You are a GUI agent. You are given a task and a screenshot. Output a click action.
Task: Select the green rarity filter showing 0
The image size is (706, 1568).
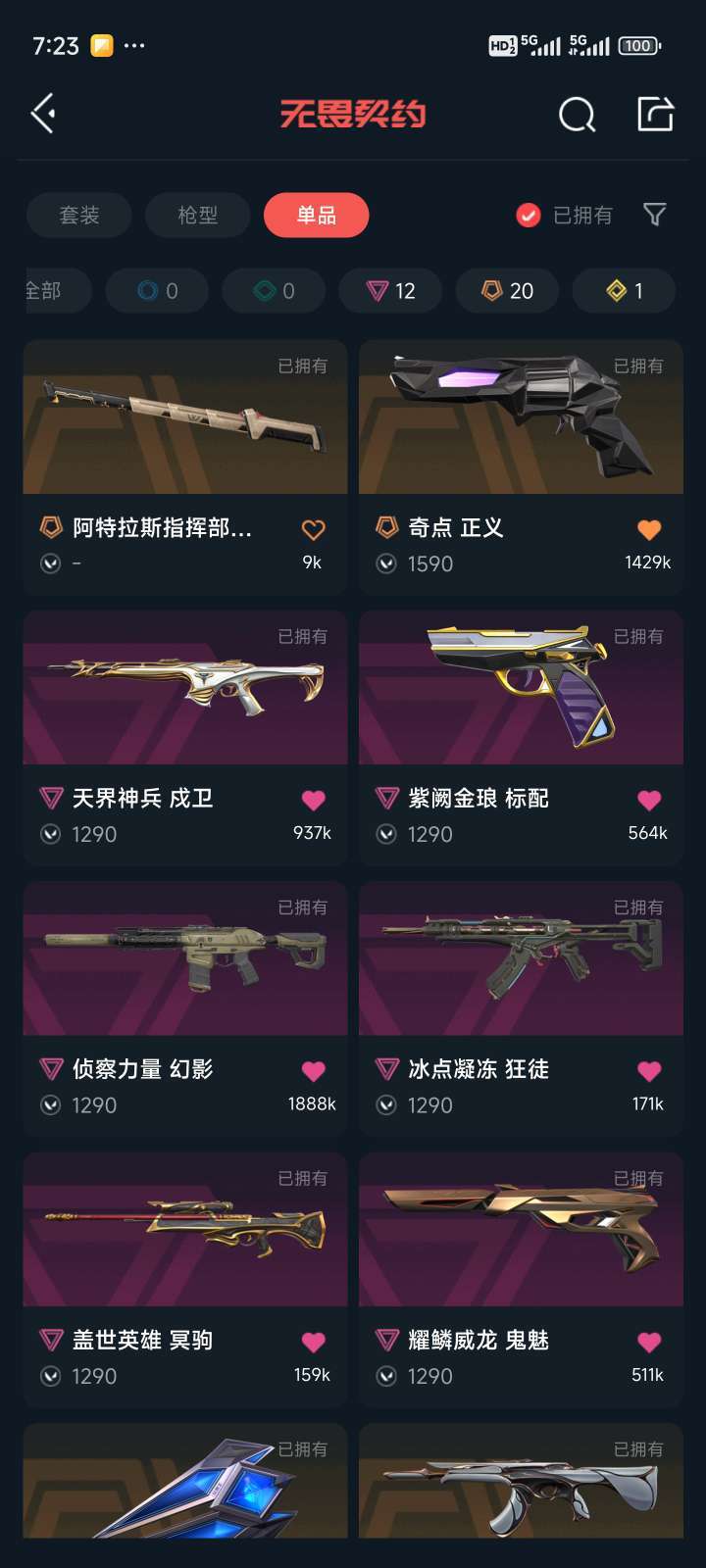click(273, 290)
